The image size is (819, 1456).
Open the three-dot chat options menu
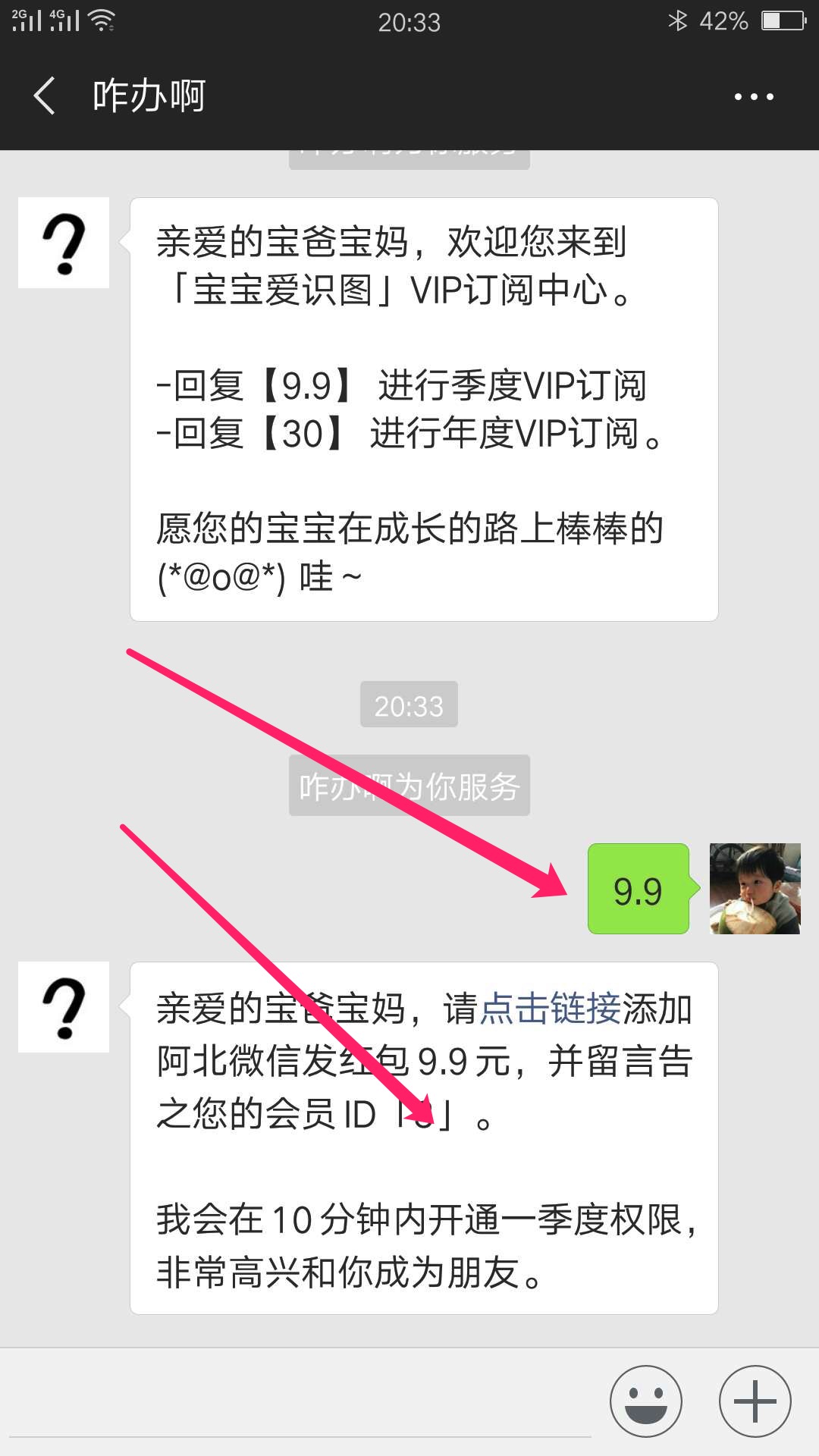(754, 96)
